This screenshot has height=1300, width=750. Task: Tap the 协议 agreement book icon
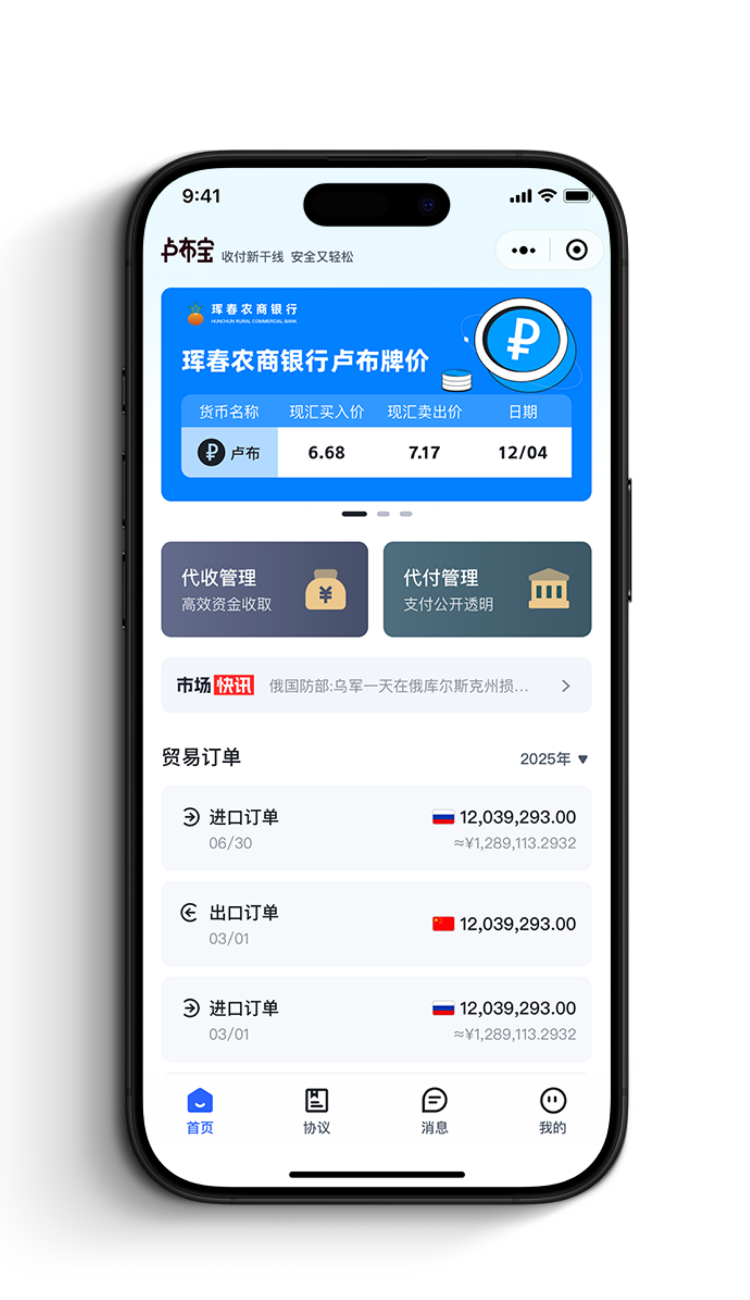pyautogui.click(x=316, y=1100)
